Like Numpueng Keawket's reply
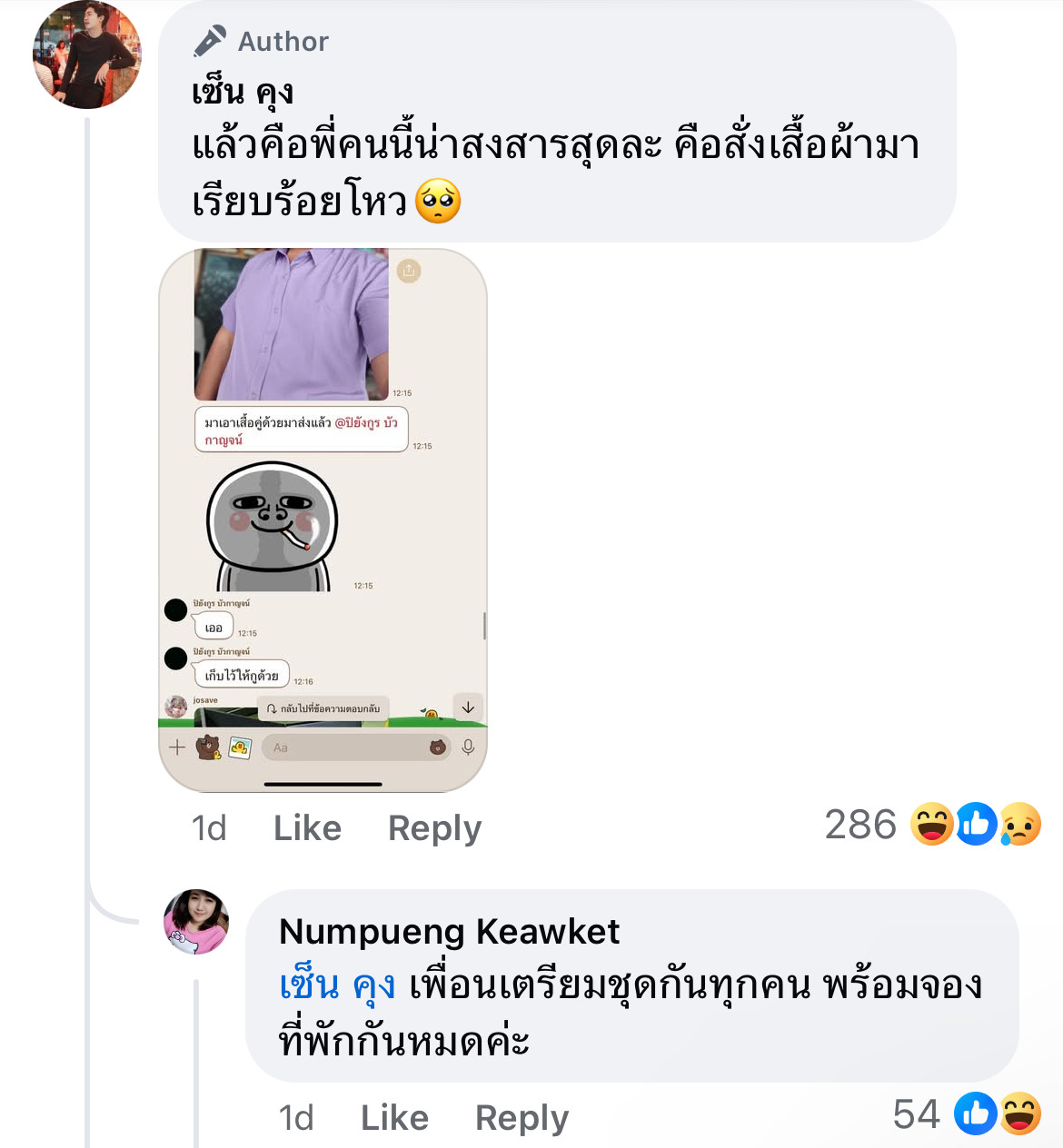The height and width of the screenshot is (1148, 1063). point(394,1118)
